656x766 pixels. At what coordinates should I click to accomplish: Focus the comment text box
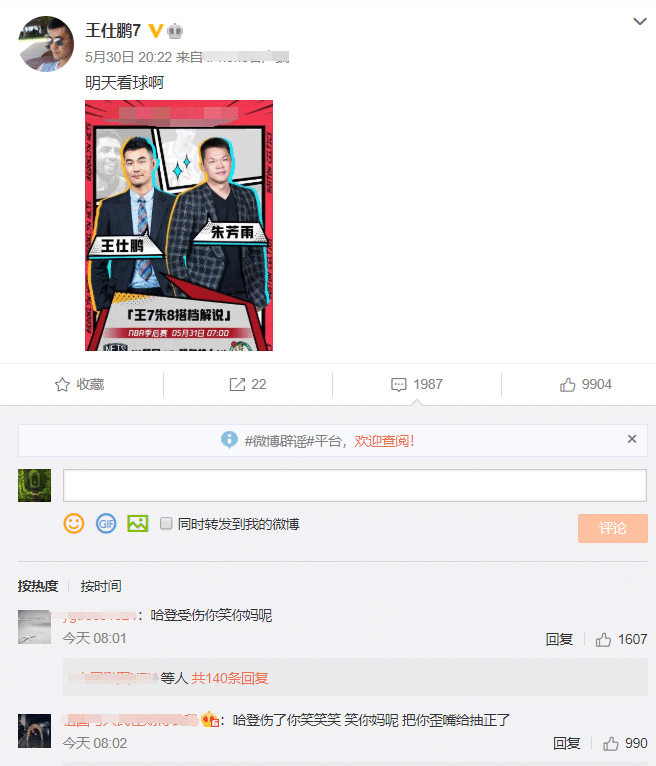coord(354,486)
